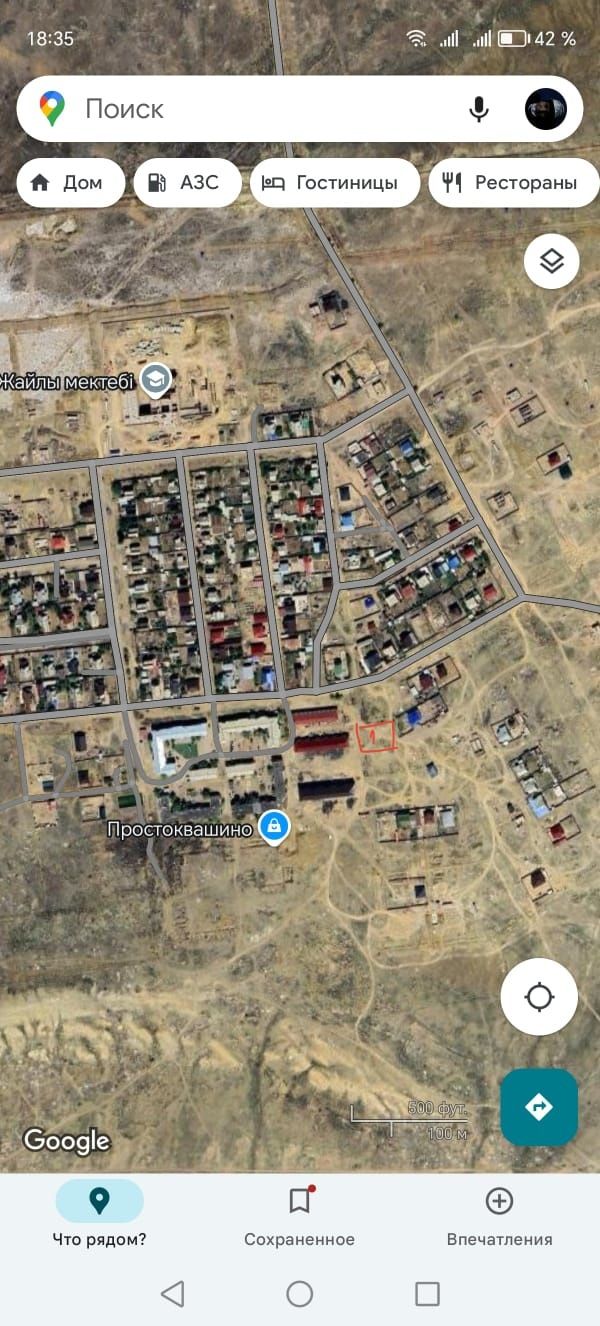Switch to the Что рядом? tab

coord(99,1213)
